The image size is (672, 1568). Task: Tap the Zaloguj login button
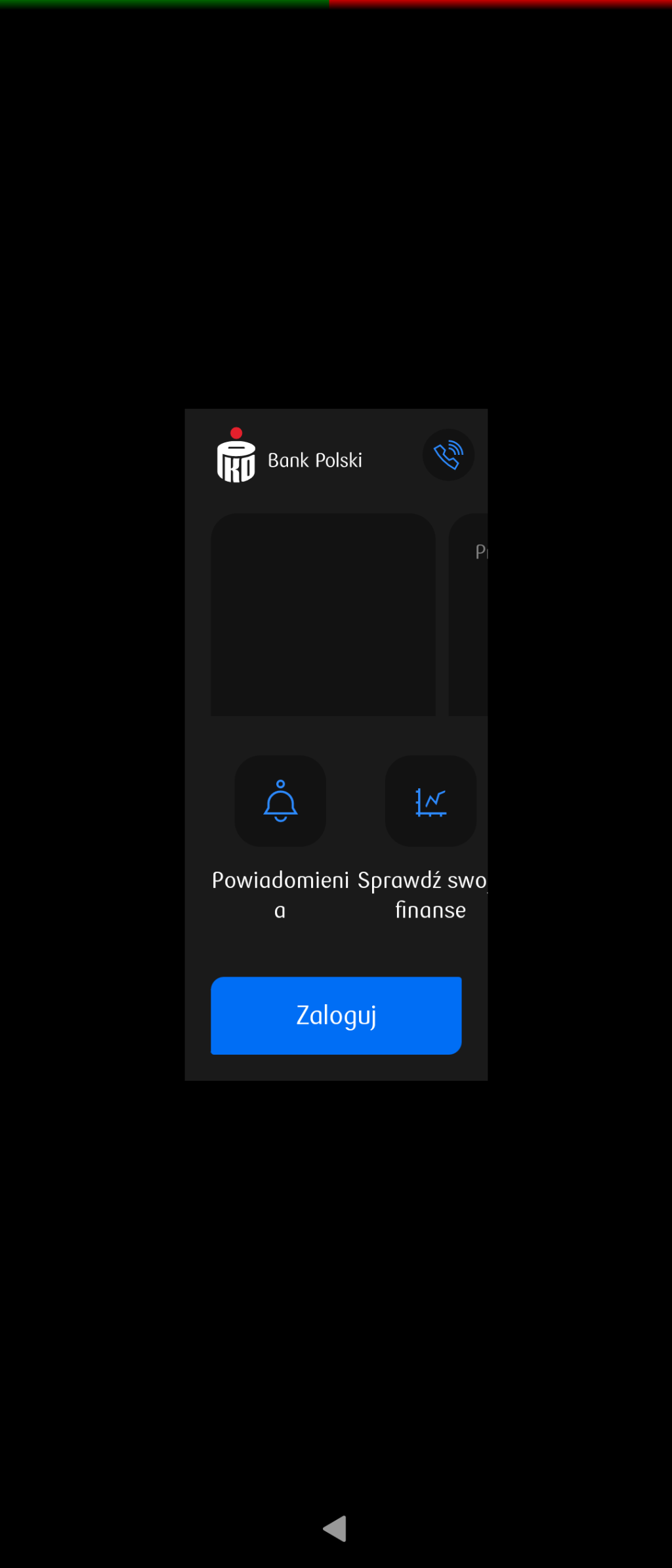coord(336,1015)
